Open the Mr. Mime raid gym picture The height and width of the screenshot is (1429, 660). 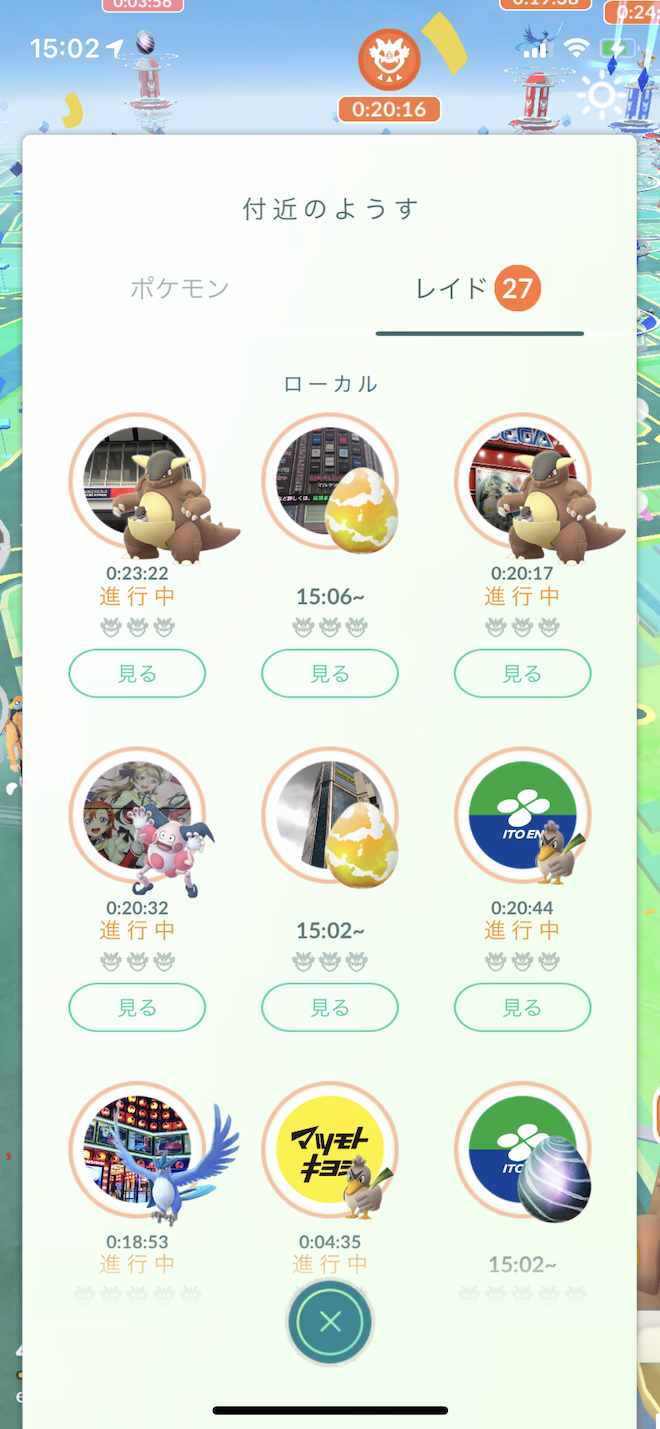(x=137, y=816)
